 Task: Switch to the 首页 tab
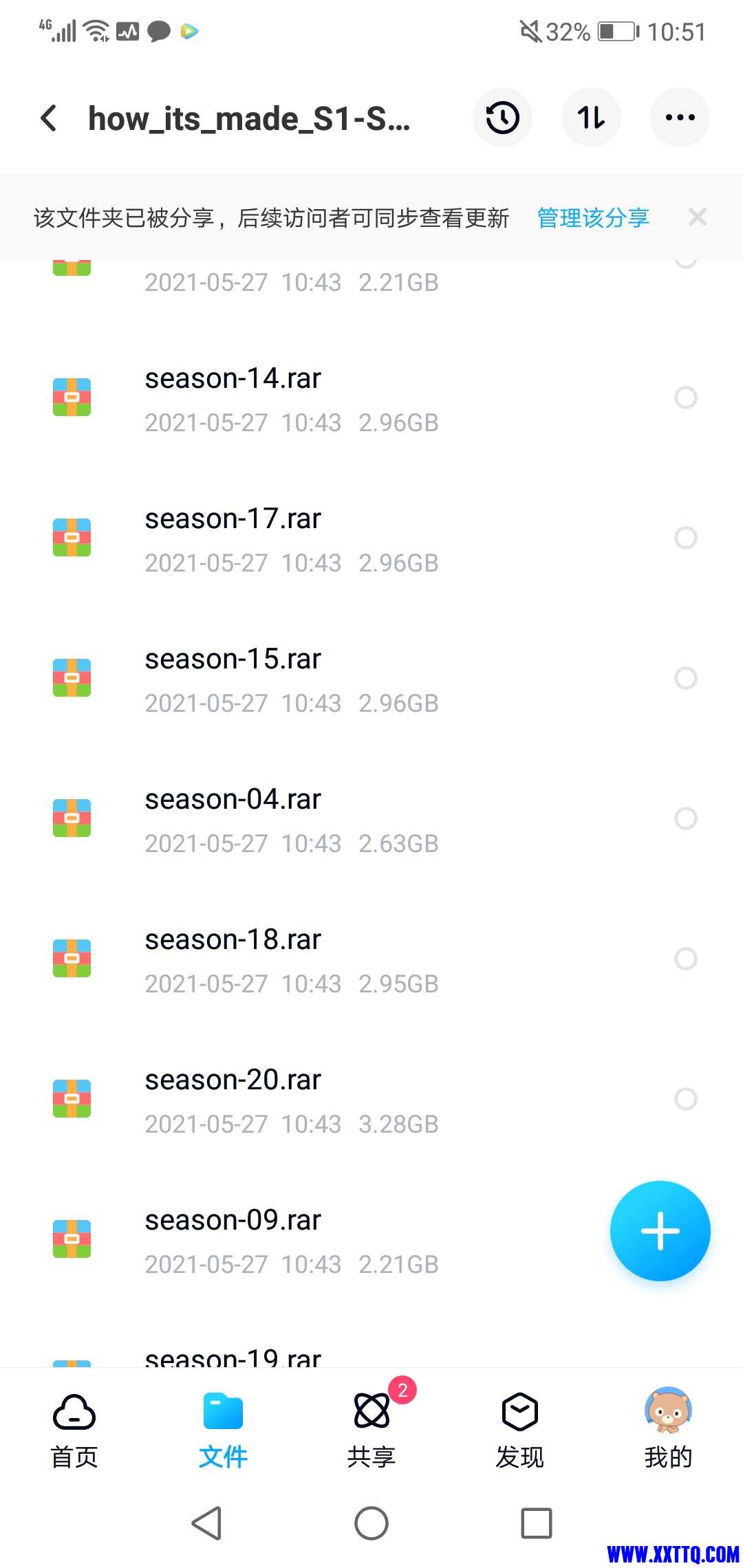point(74,1428)
